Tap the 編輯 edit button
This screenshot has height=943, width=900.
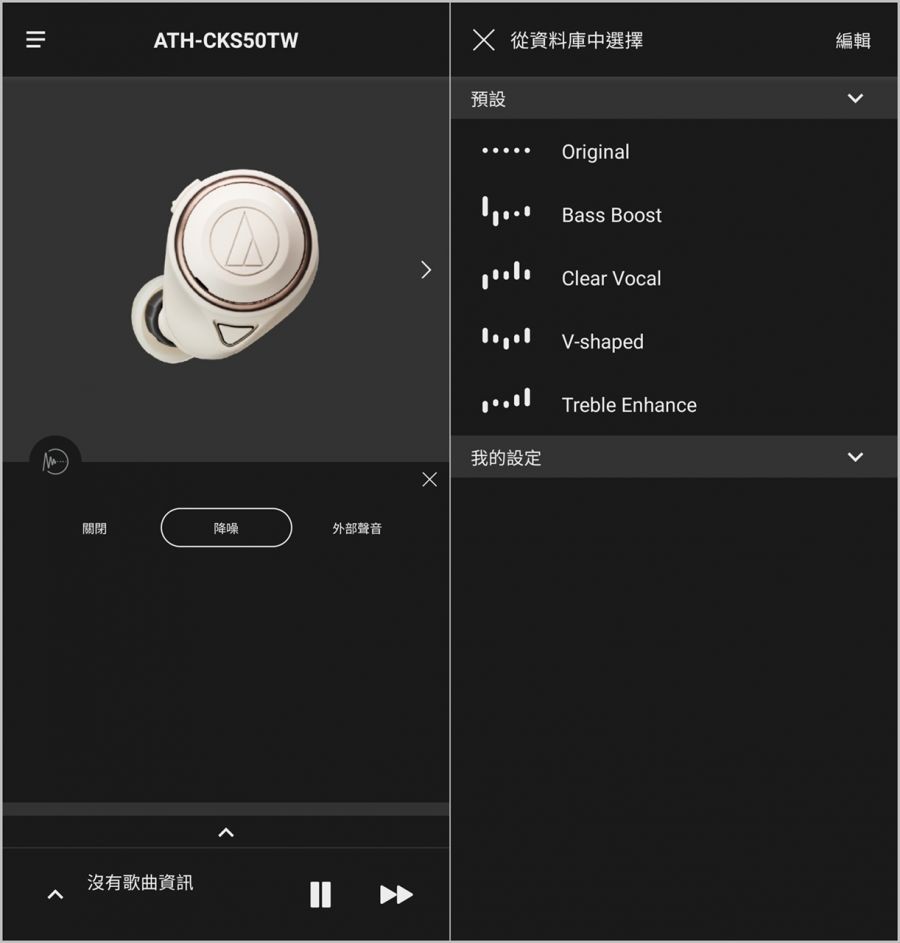(x=853, y=41)
